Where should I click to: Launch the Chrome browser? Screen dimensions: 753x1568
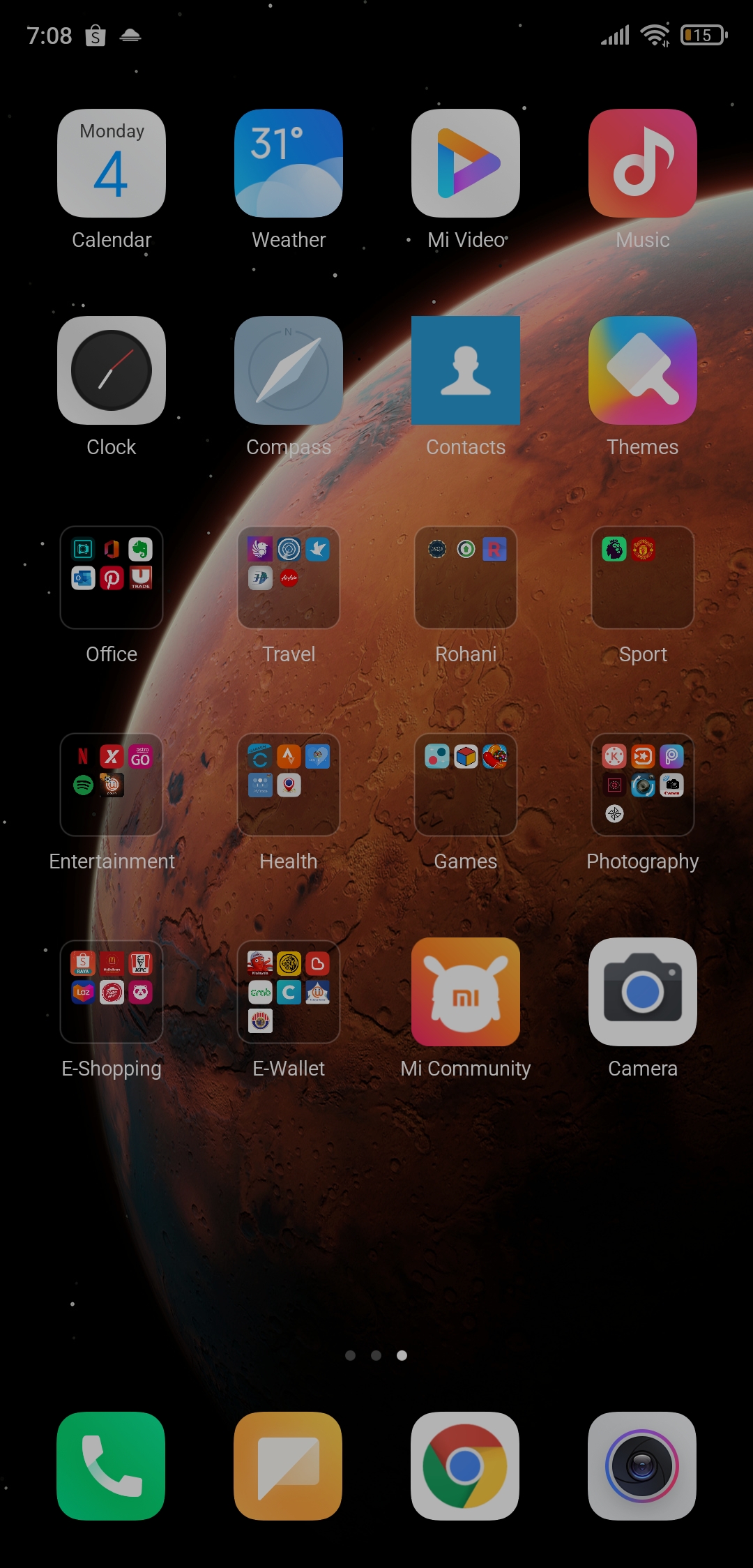466,1466
